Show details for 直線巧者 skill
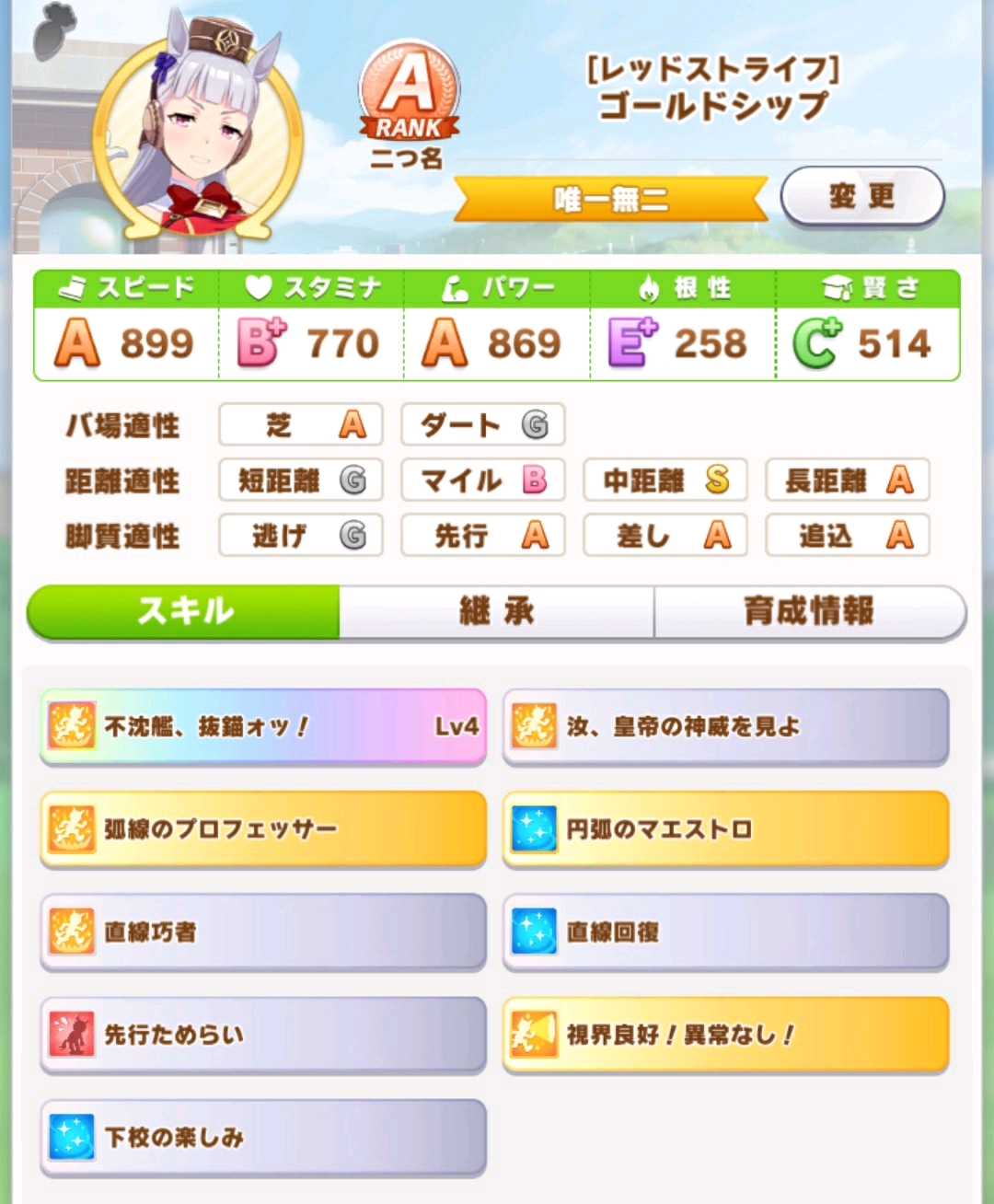Viewport: 994px width, 1204px height. pos(263,932)
